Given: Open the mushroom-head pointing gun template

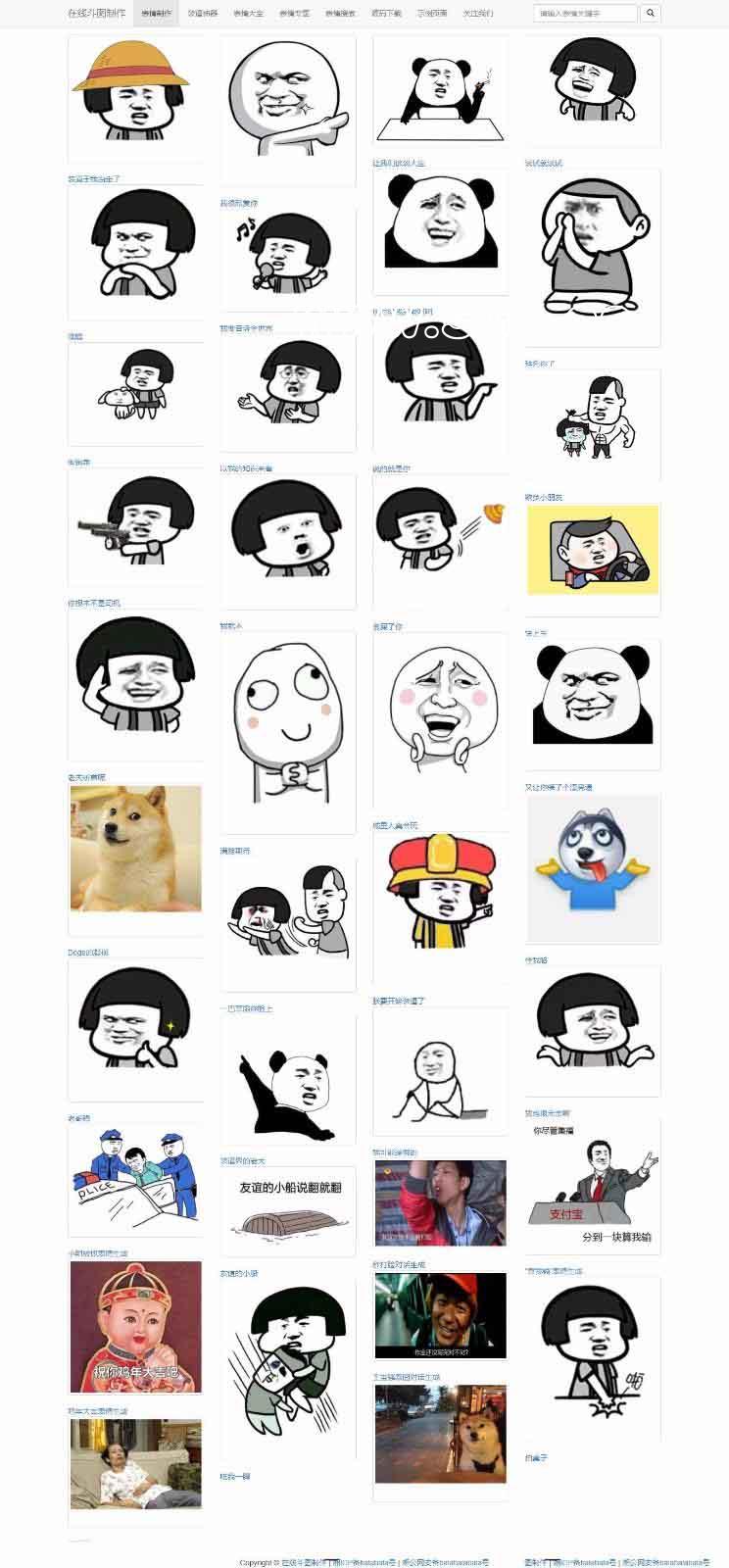Looking at the screenshot, I should click(x=135, y=529).
